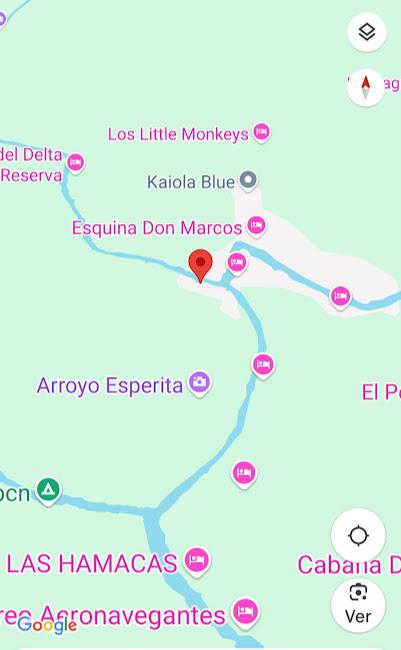Screen dimensions: 401x650
Task: Select the Kaiola Blue place marker
Action: point(248,181)
